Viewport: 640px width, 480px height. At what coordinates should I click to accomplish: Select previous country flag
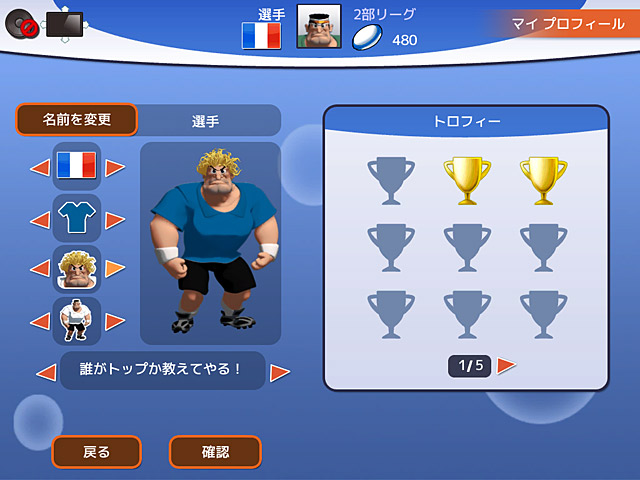coord(40,167)
